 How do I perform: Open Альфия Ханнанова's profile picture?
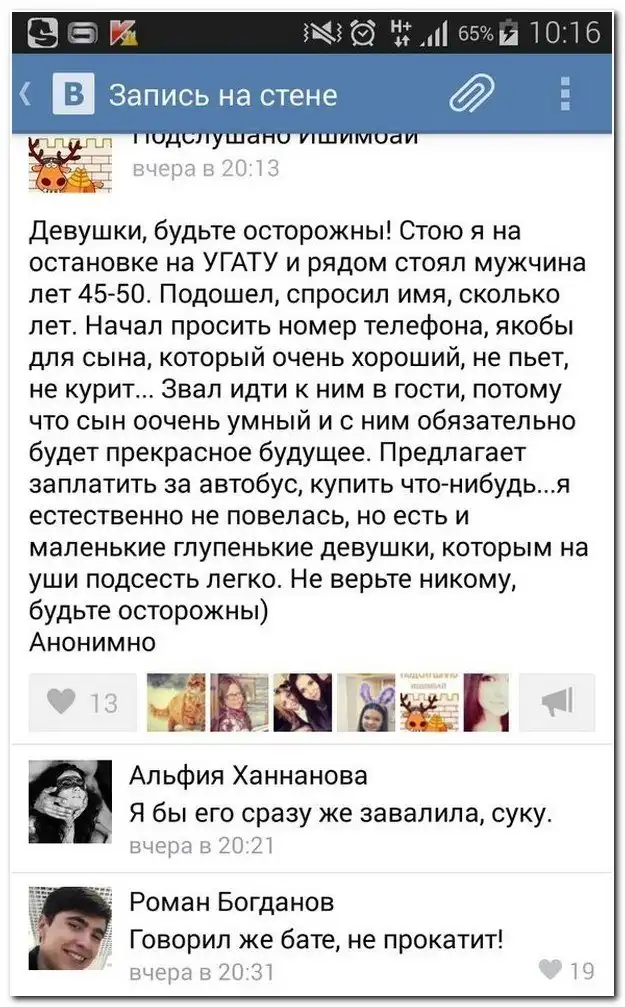click(69, 801)
